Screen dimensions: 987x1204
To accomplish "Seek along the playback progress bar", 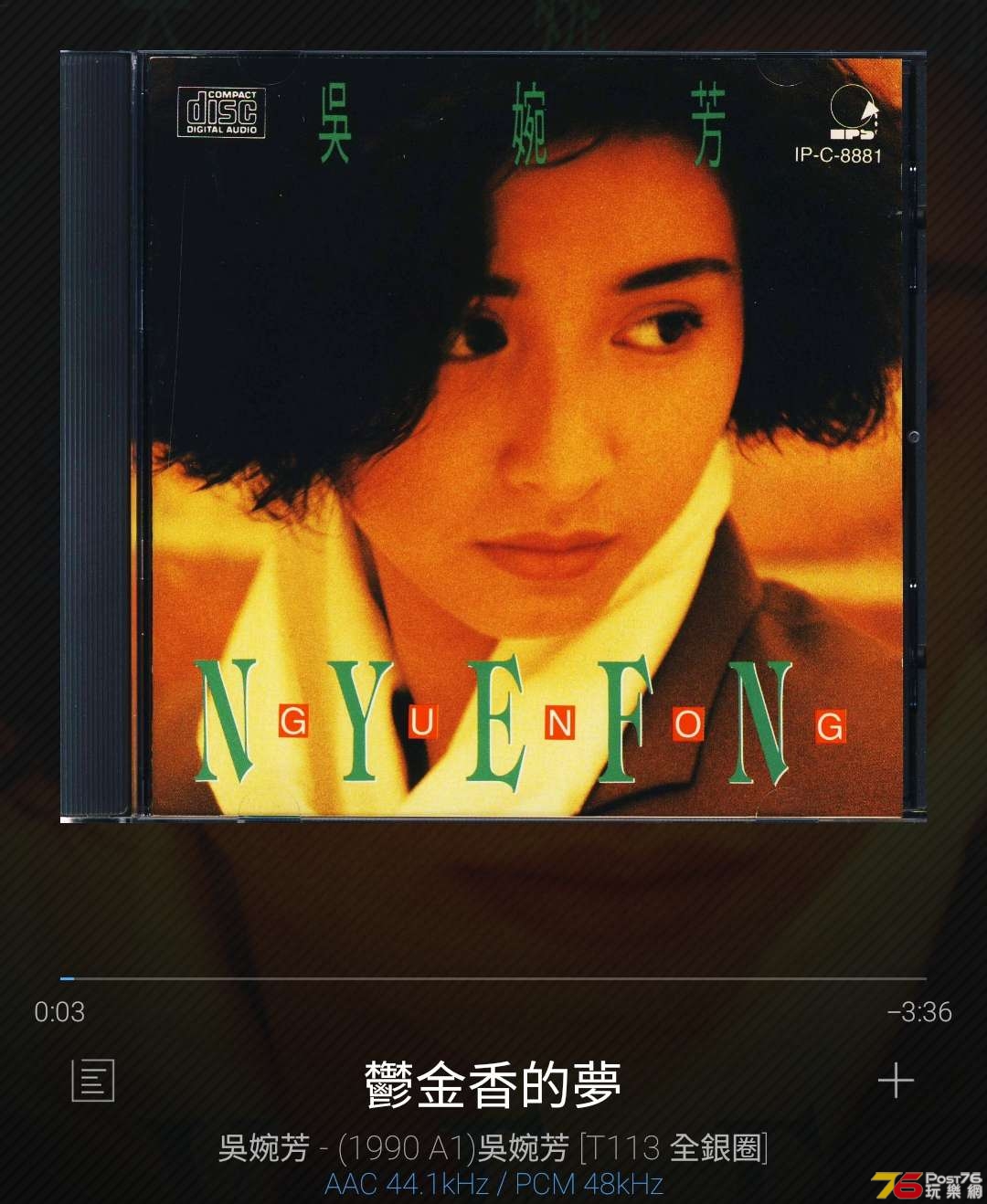I will tap(493, 978).
